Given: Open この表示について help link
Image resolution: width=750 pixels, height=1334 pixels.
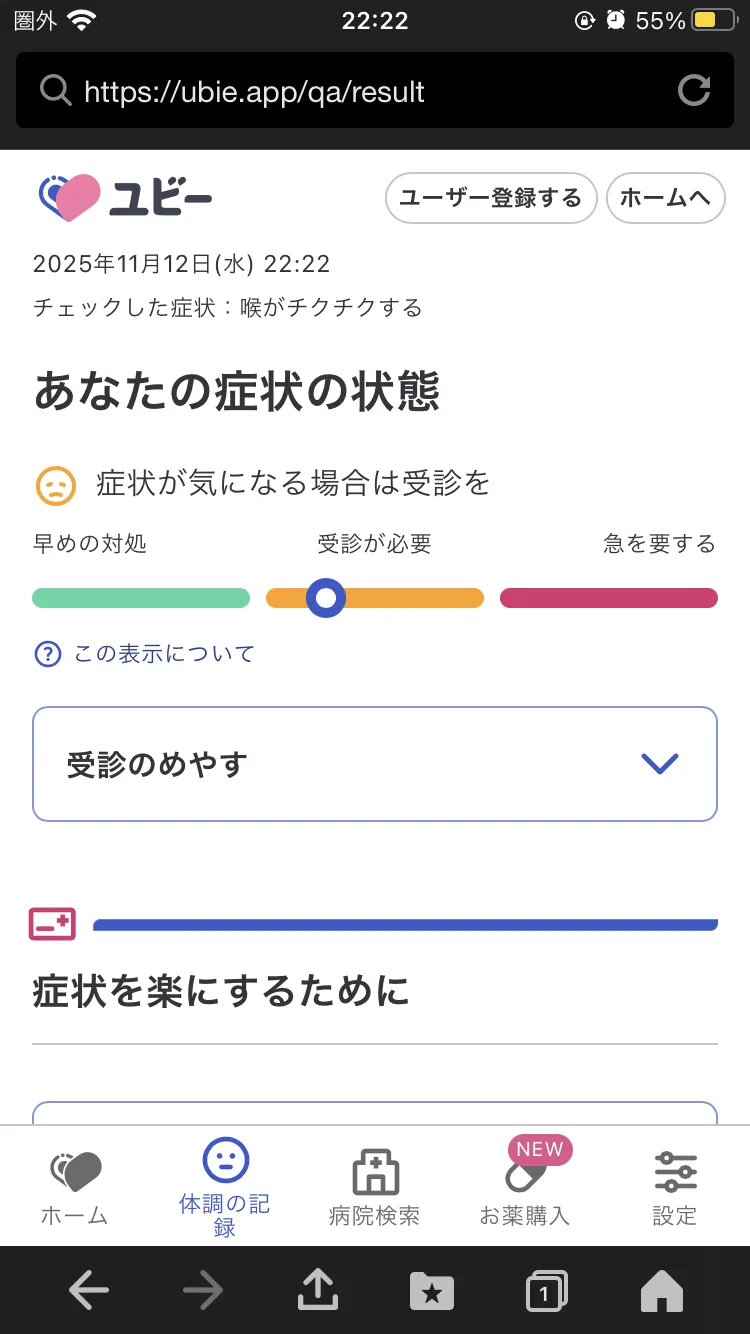Looking at the screenshot, I should point(146,654).
